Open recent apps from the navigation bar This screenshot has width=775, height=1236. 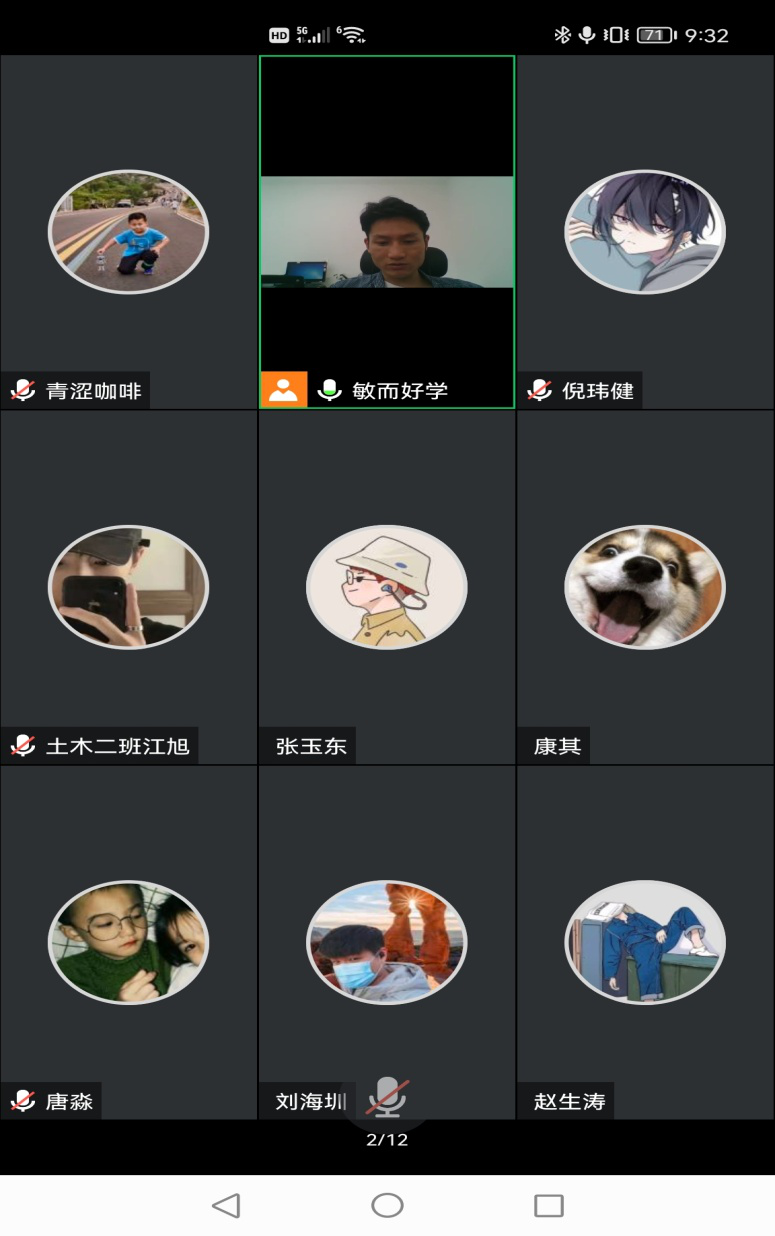coord(548,1205)
